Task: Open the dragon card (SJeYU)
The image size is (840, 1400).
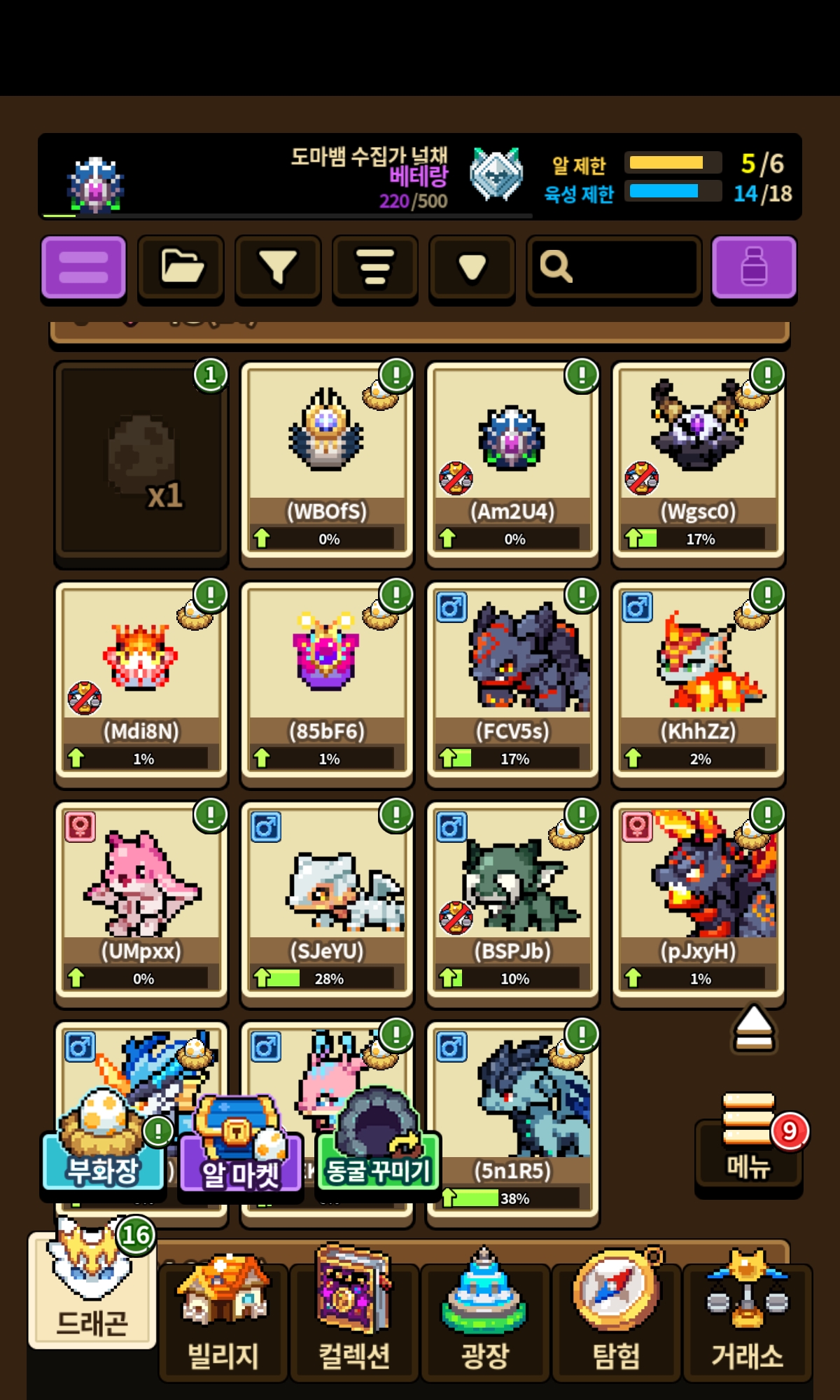Action: [x=327, y=900]
